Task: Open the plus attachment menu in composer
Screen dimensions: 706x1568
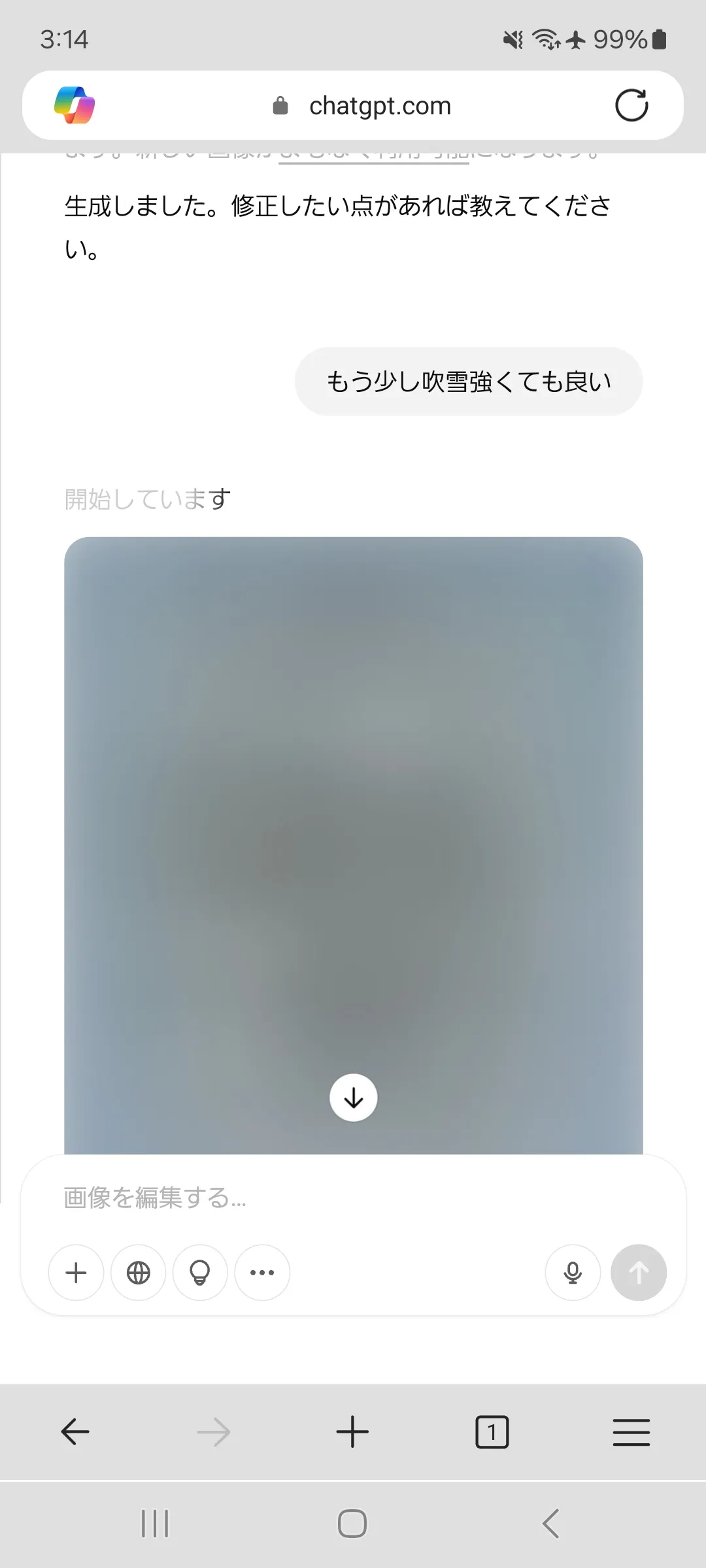Action: pyautogui.click(x=76, y=1273)
